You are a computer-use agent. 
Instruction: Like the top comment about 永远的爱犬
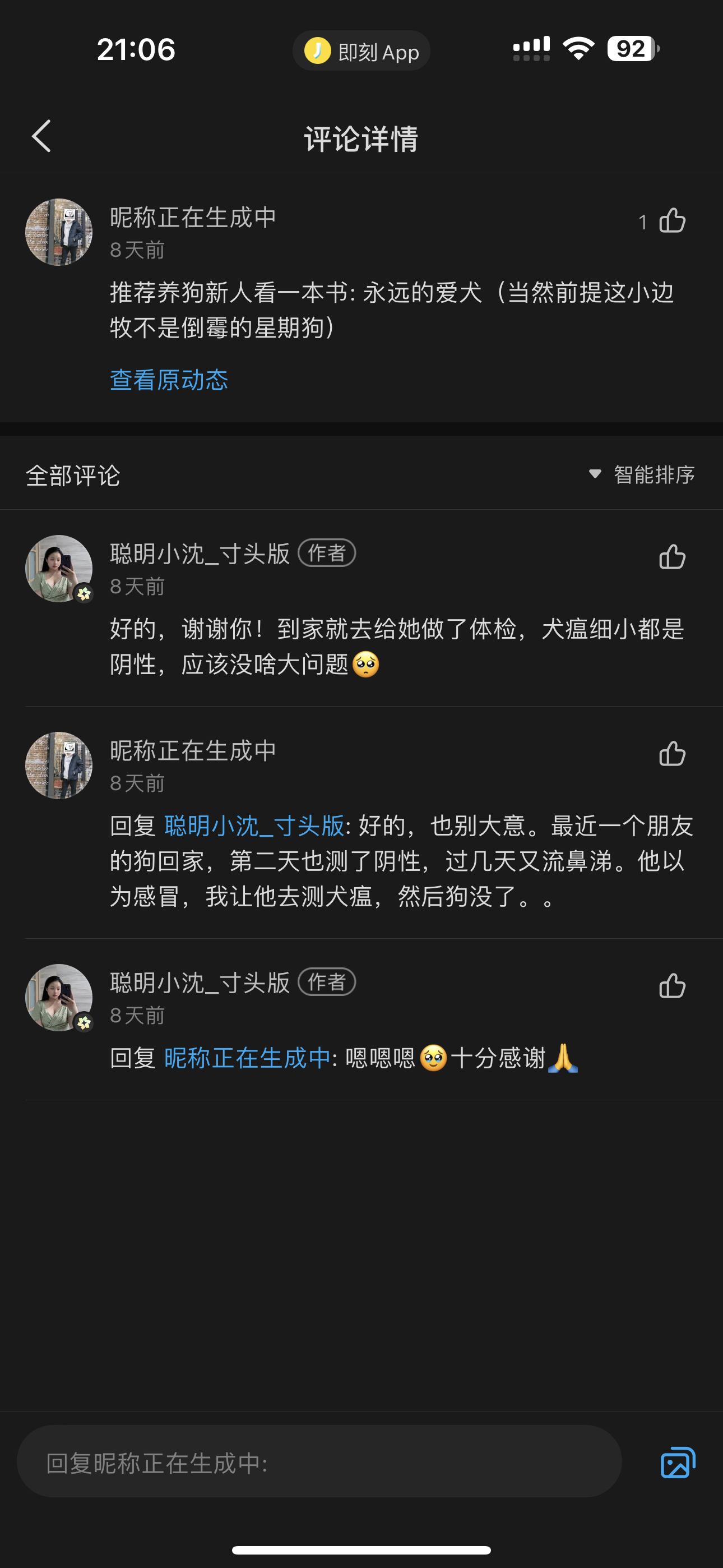(x=672, y=221)
